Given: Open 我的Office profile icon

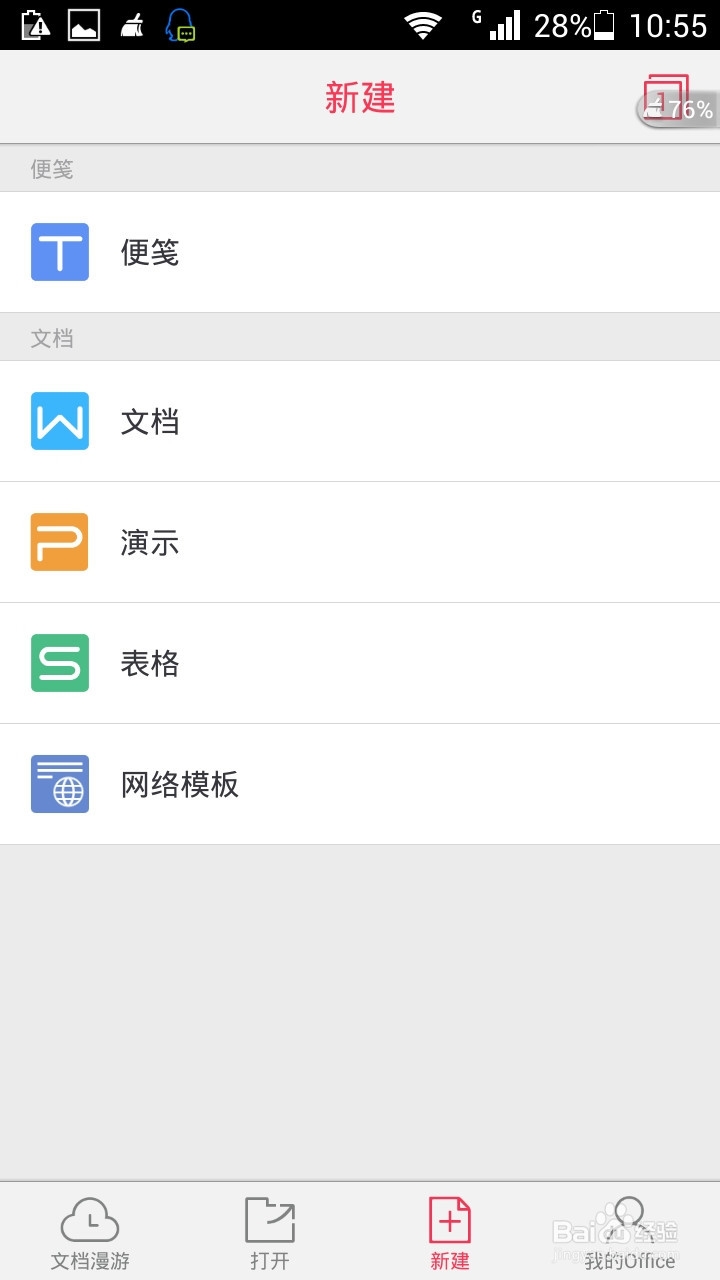Looking at the screenshot, I should coord(628,1218).
